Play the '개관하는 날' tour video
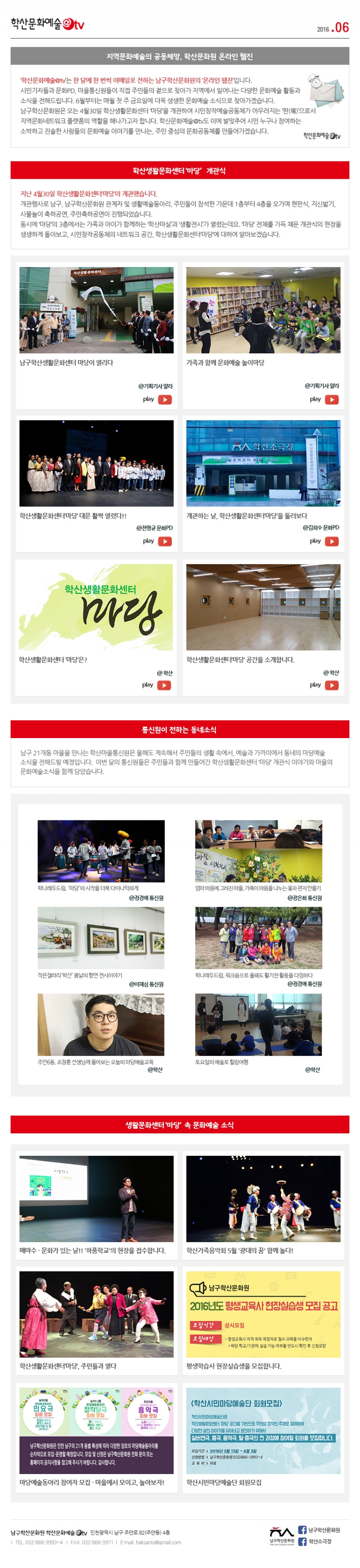 pos(331,541)
